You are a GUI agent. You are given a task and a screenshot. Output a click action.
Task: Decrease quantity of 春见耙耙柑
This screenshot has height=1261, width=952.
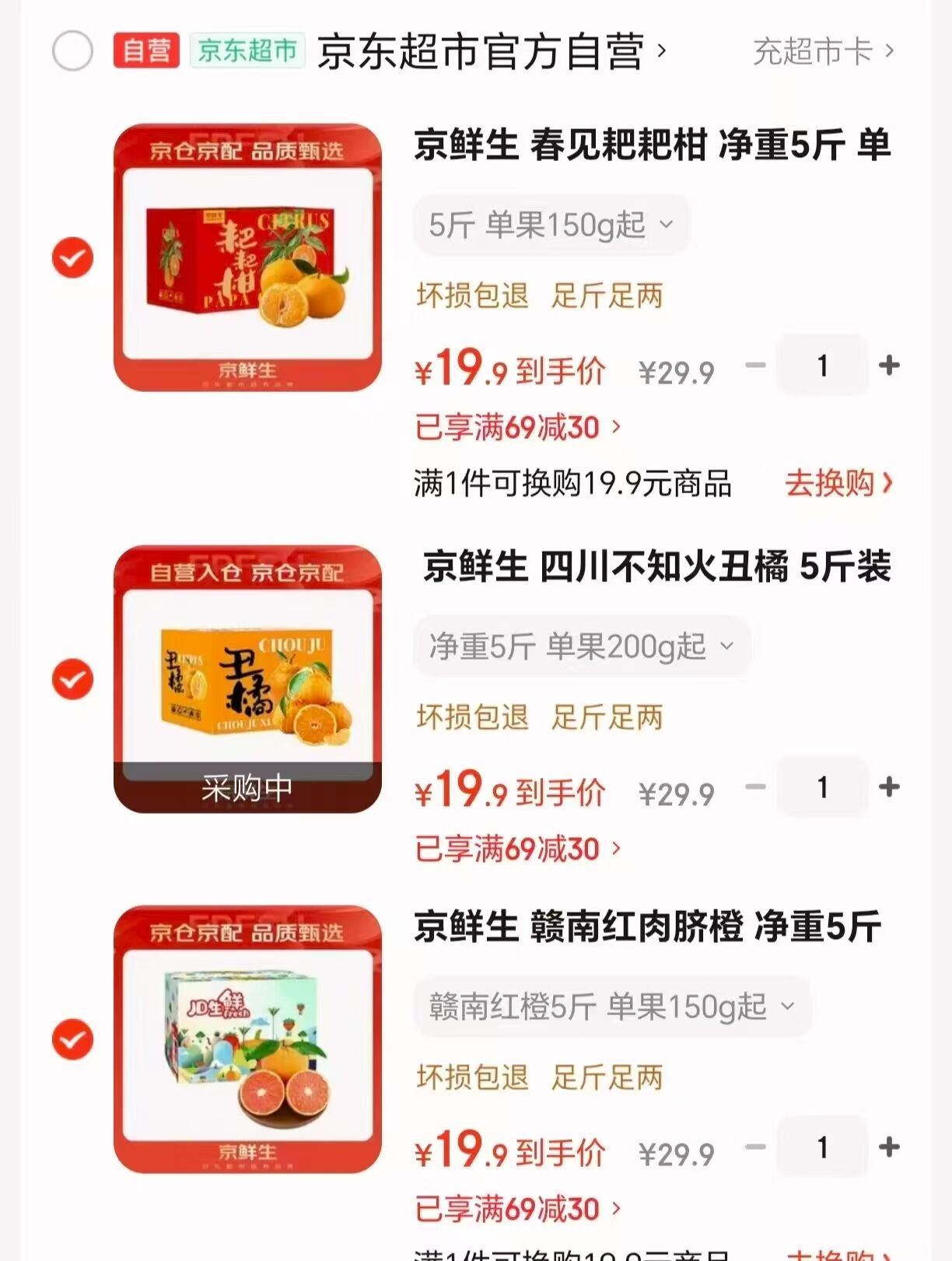(x=755, y=365)
